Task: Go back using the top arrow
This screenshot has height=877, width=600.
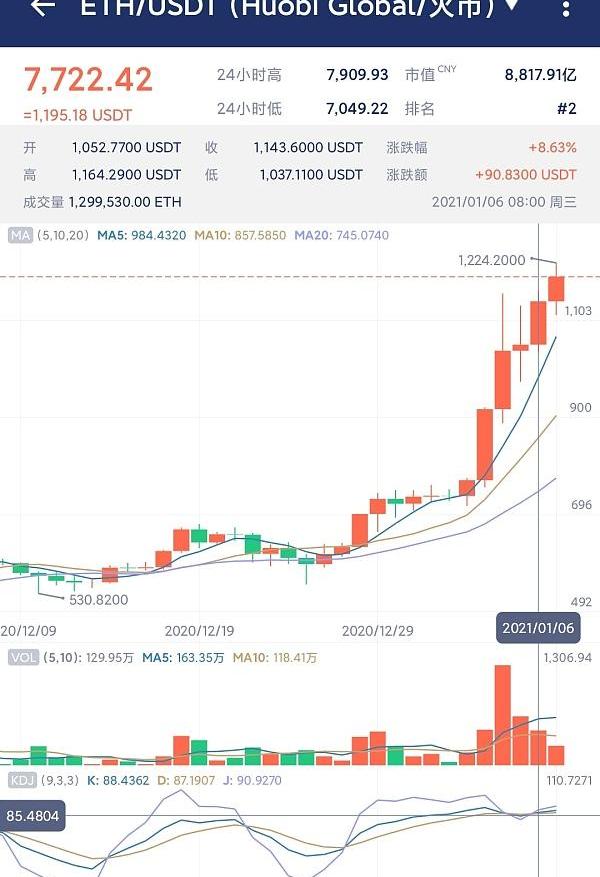Action: click(43, 8)
